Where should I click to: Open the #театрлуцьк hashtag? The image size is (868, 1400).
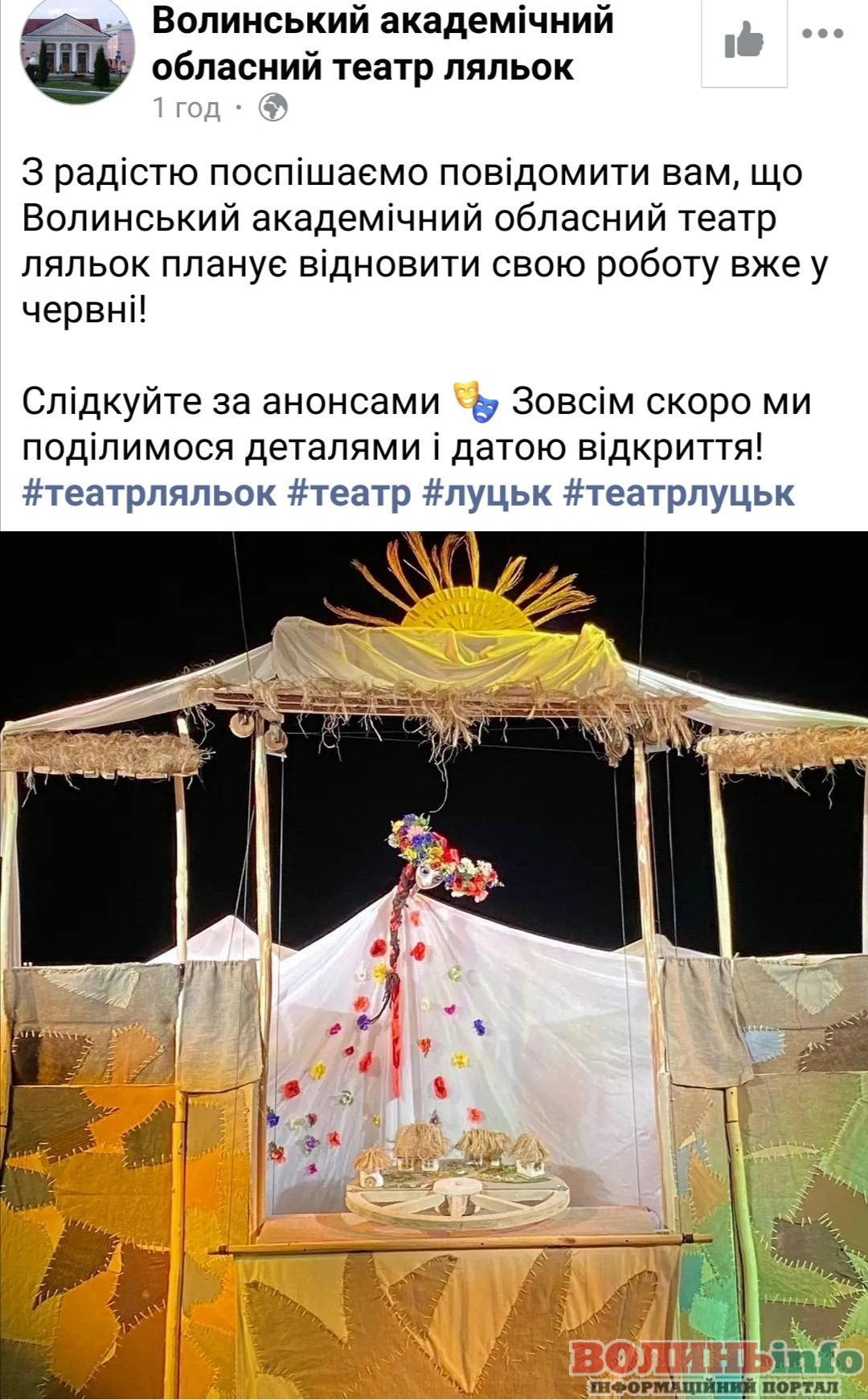[678, 493]
